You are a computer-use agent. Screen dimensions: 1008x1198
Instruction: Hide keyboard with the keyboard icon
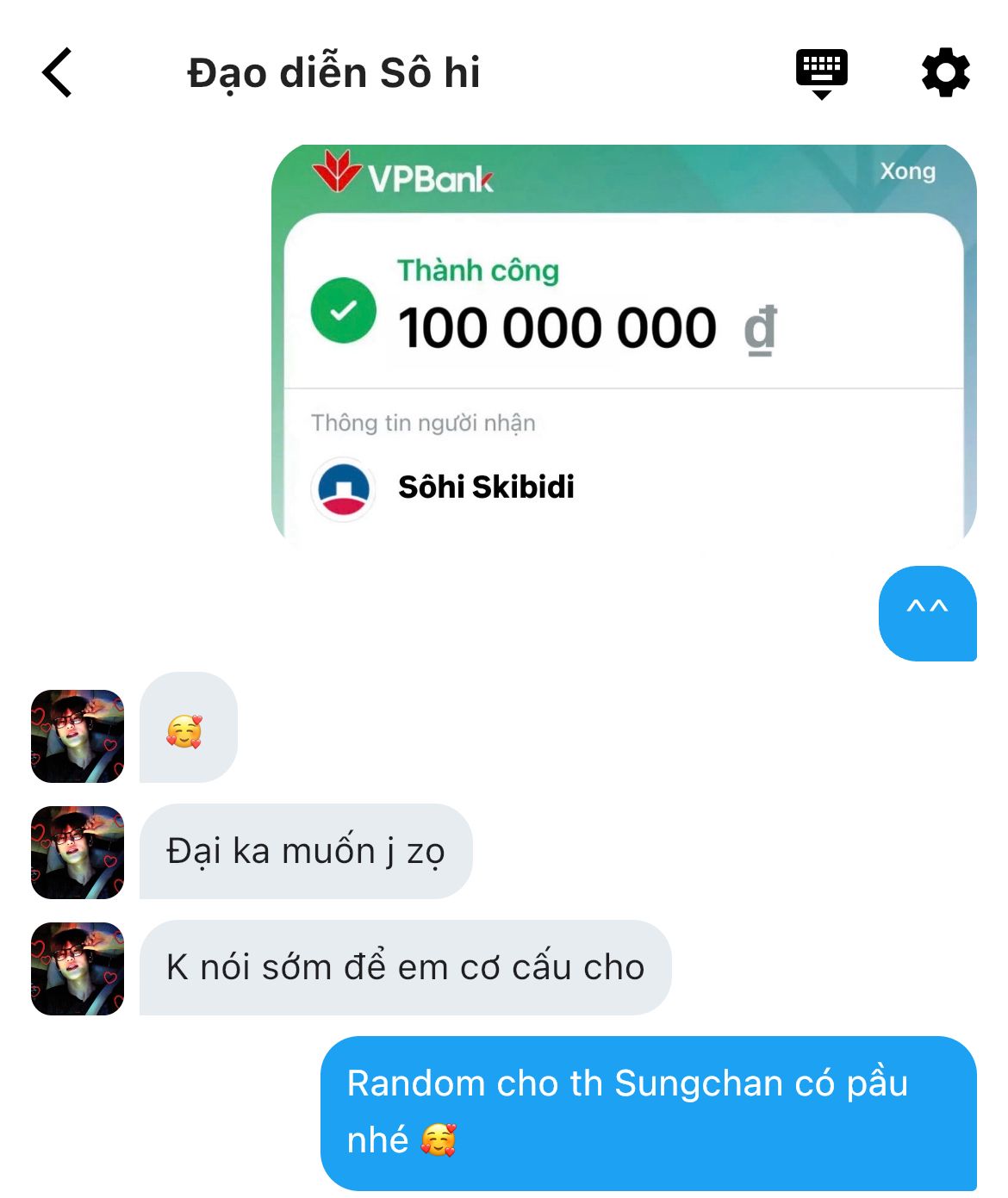click(821, 73)
